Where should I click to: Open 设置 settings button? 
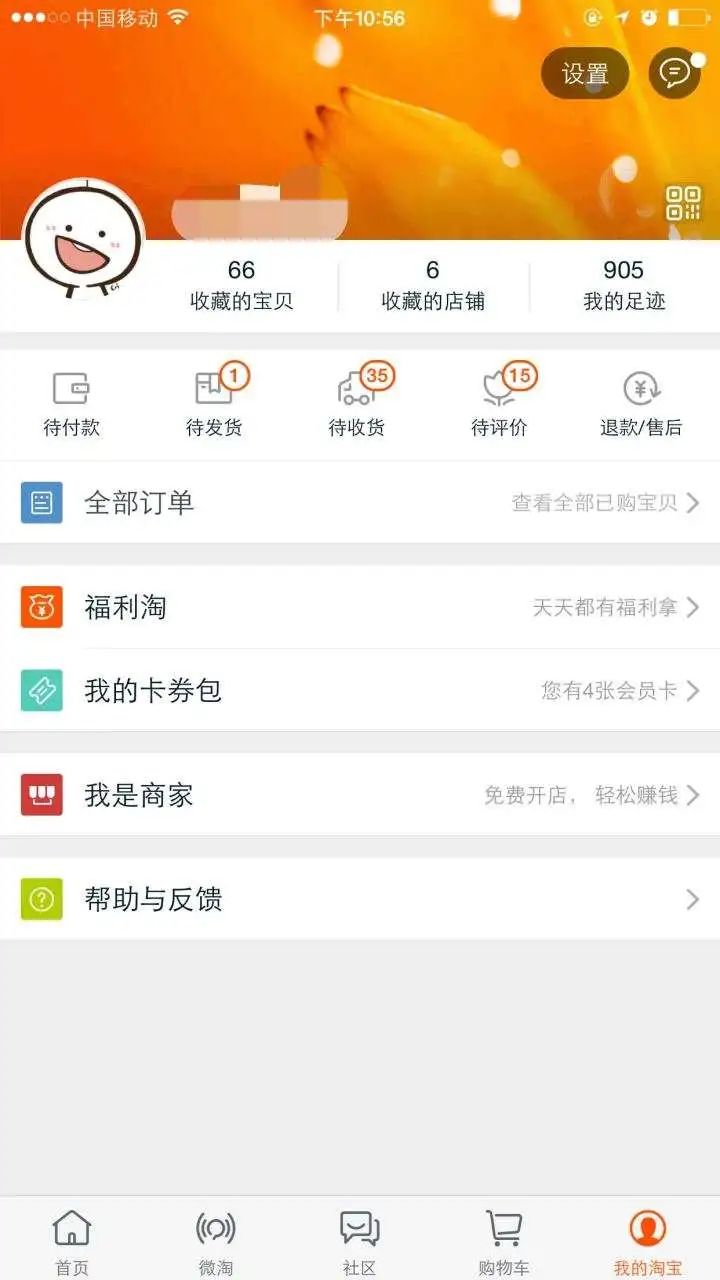click(x=585, y=74)
